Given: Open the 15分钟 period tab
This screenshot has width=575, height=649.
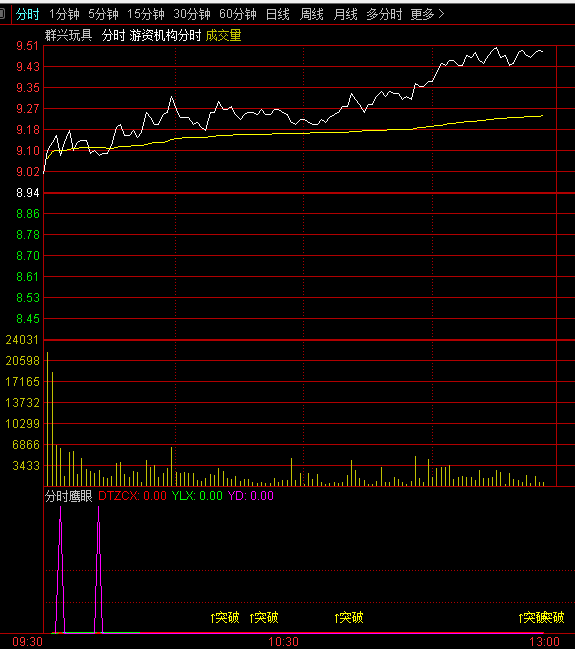Looking at the screenshot, I should [146, 14].
